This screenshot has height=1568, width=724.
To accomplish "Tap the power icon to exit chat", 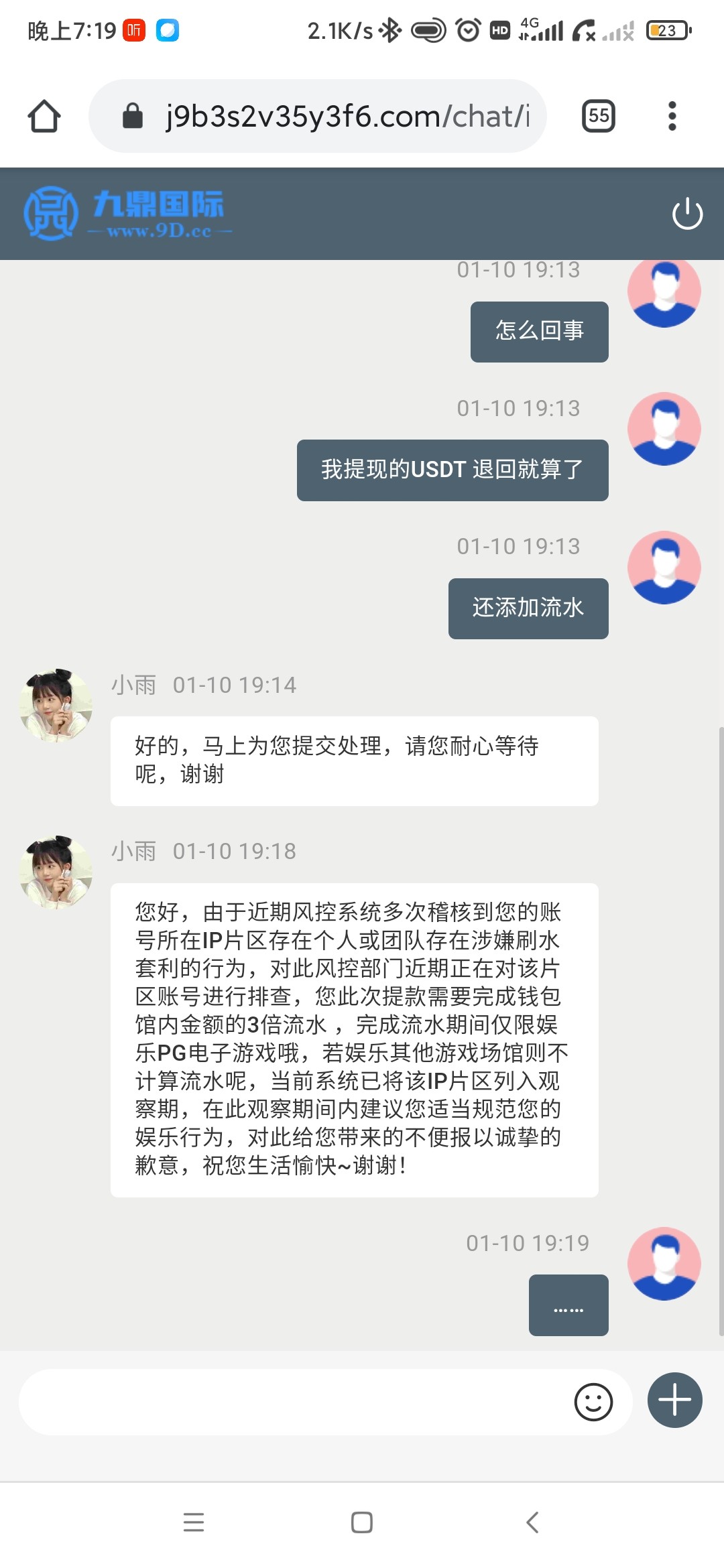I will pos(687,214).
